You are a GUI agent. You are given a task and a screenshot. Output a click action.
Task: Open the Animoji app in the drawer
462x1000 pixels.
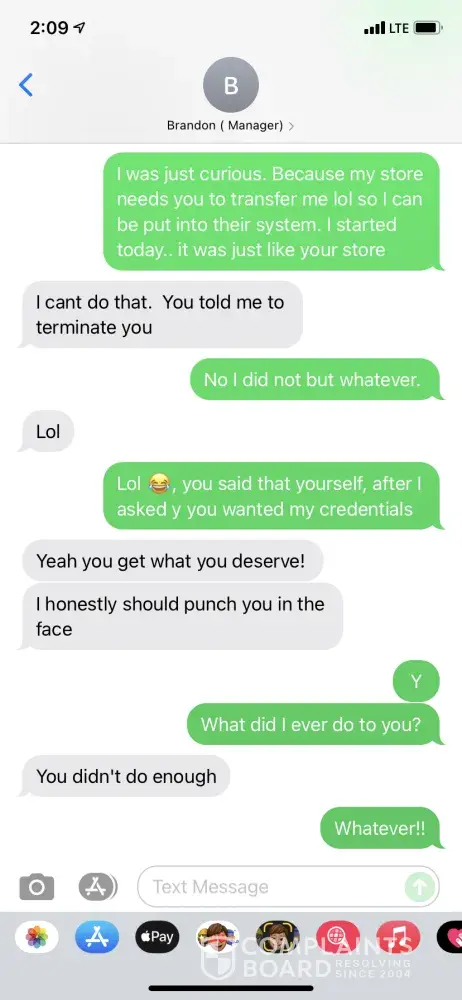(x=278, y=937)
